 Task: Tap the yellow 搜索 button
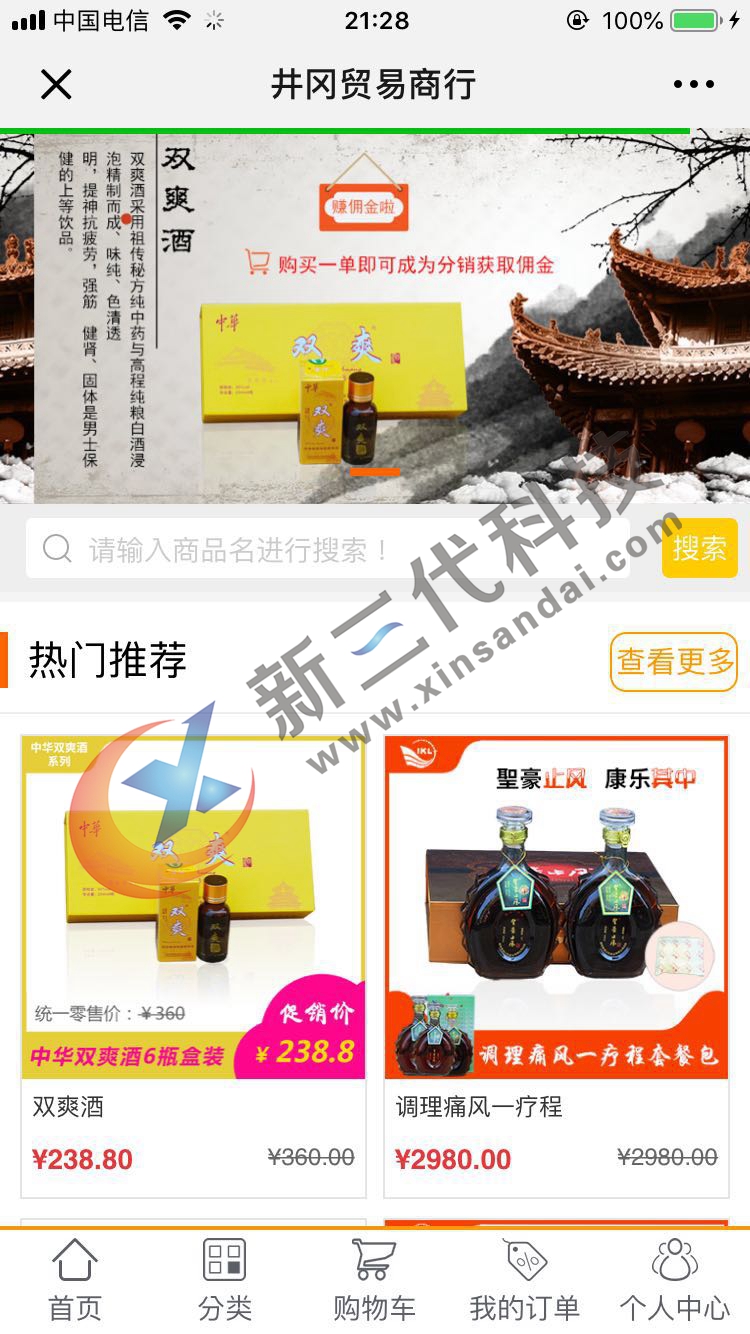pos(699,548)
